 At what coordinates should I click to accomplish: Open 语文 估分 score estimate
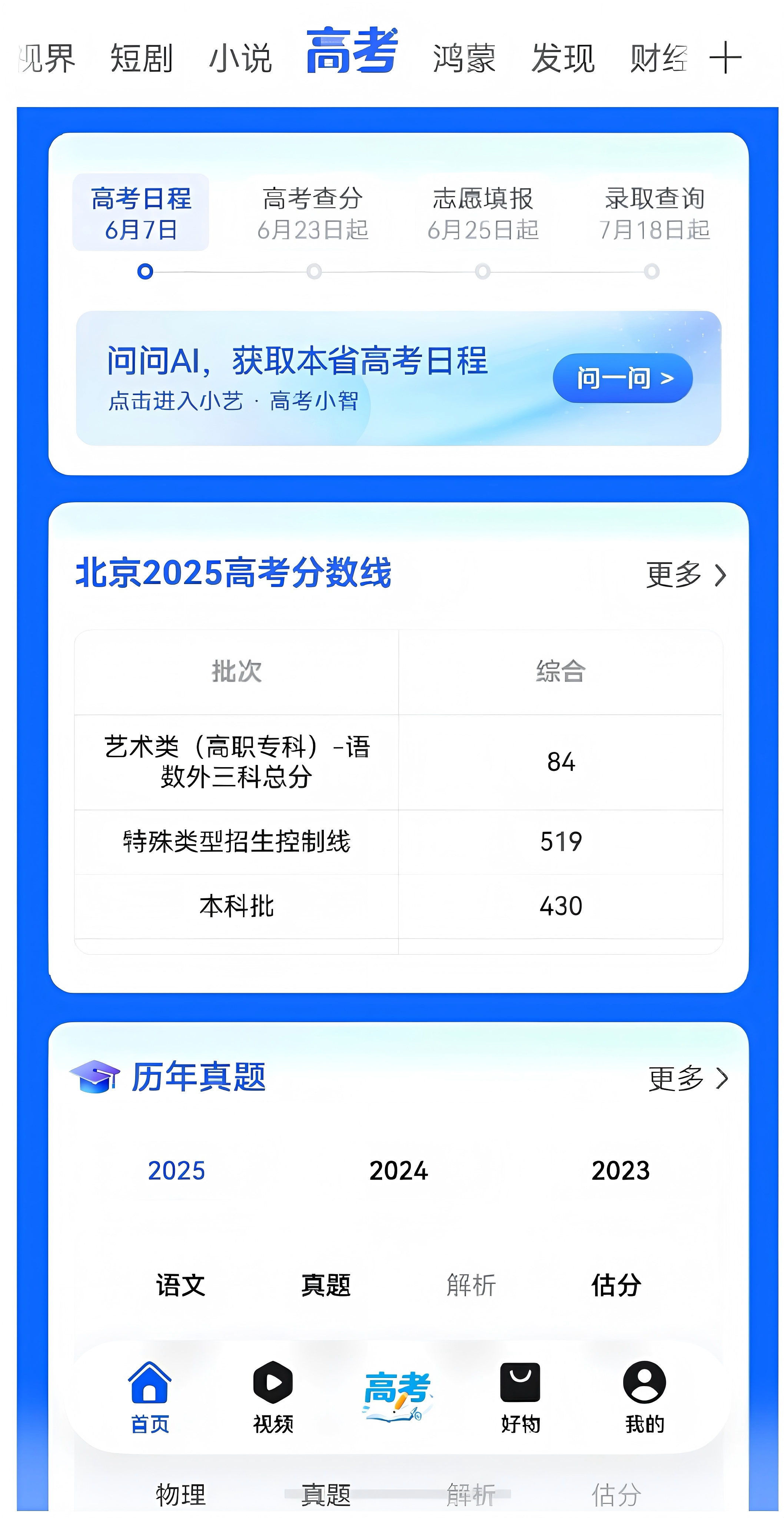click(x=617, y=1285)
